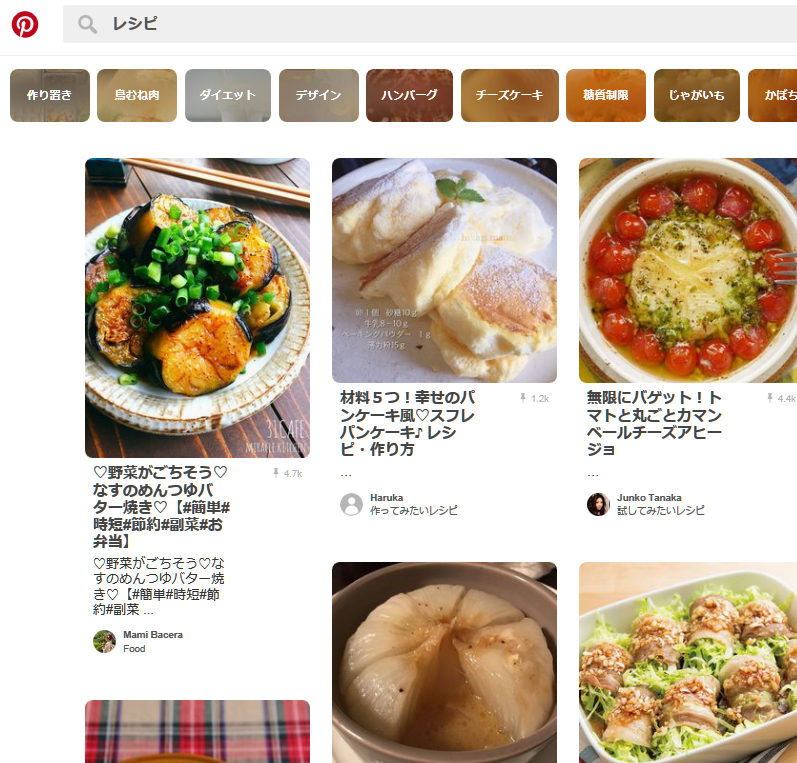
Task: Open the スフレパンケーキ pin image
Action: tap(444, 270)
